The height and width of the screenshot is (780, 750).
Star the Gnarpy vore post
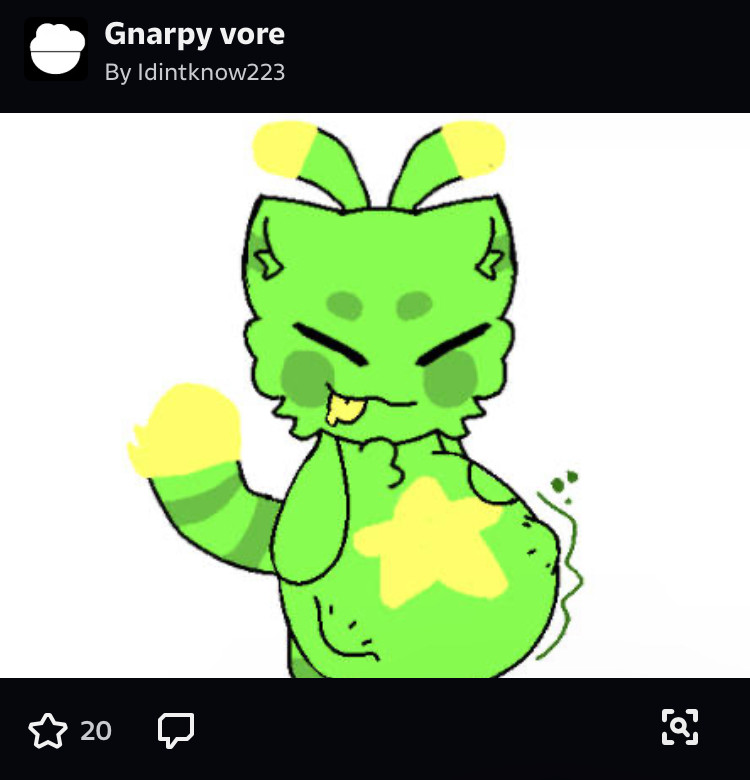pos(47,730)
